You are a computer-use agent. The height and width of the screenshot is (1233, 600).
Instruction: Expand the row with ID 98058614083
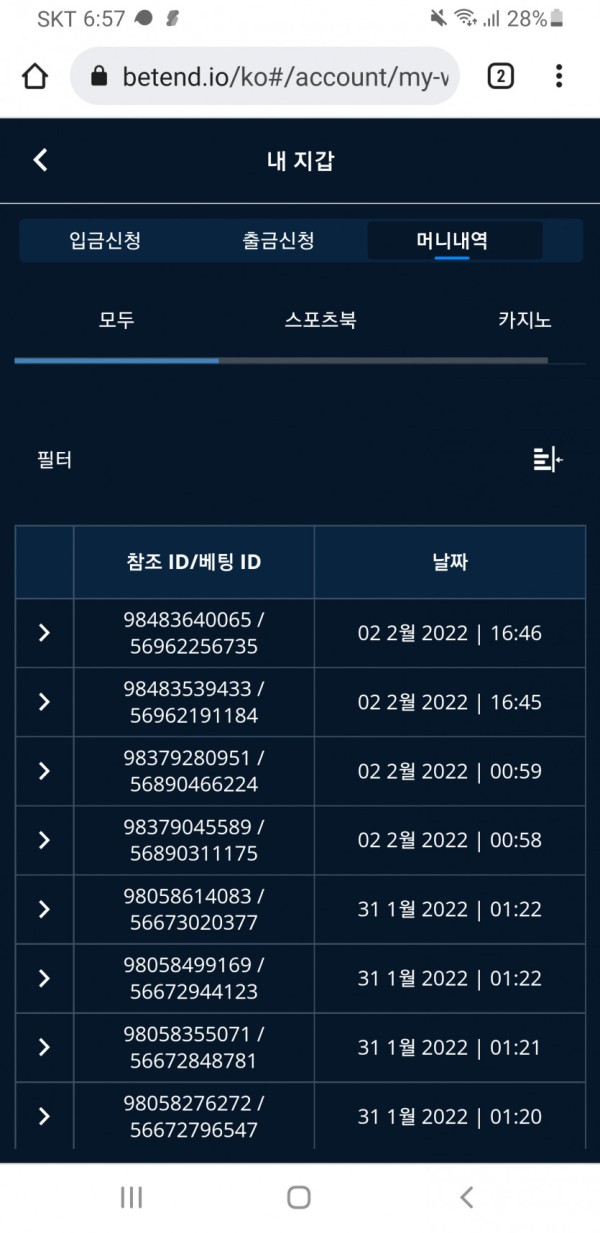(x=44, y=909)
